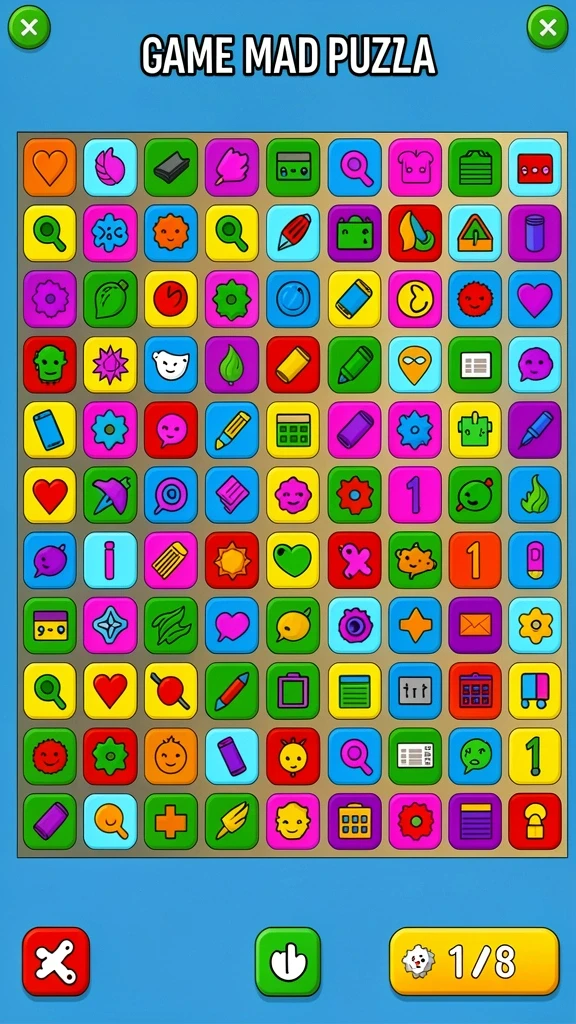Choose the orange sun on red tile
The height and width of the screenshot is (1024, 576).
pyautogui.click(x=232, y=560)
